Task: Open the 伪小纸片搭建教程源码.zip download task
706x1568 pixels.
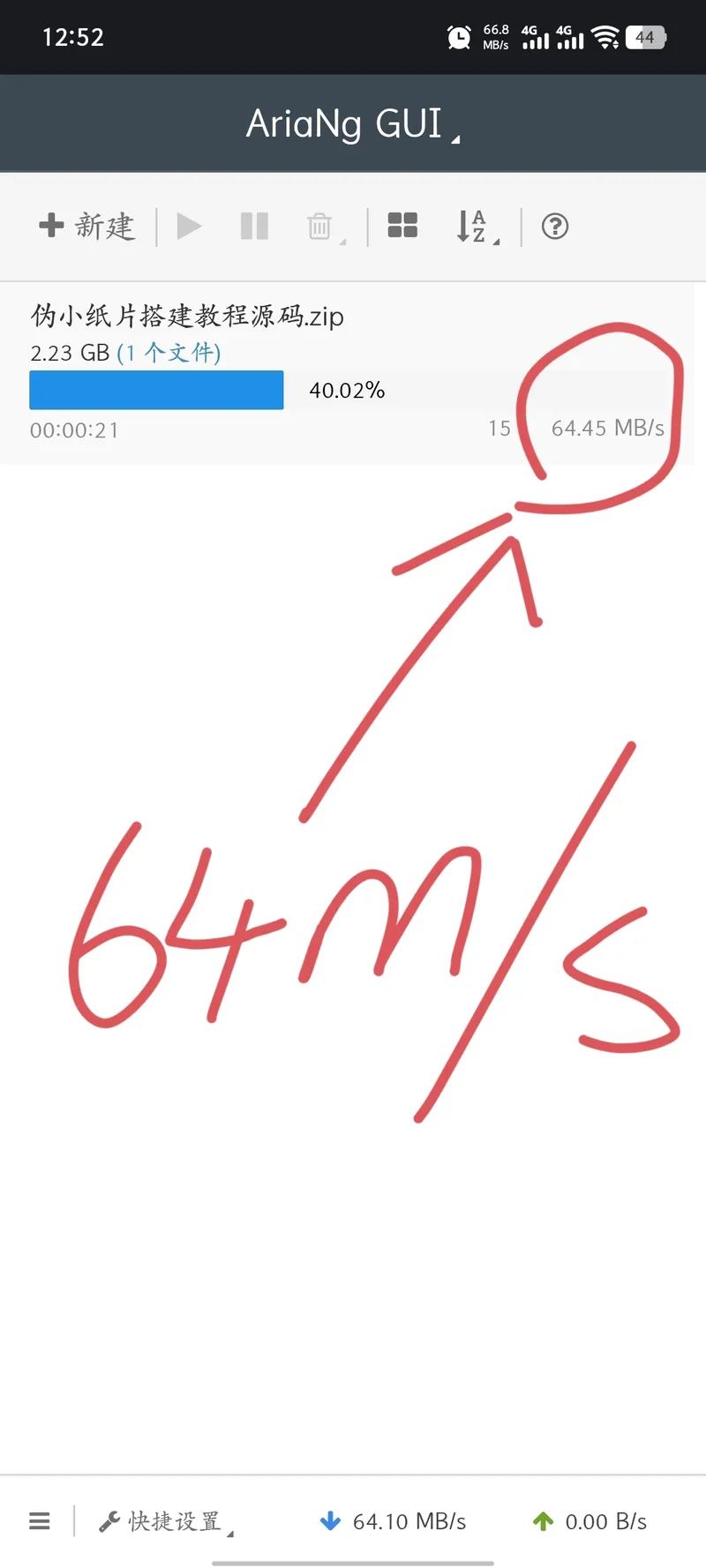Action: coord(187,316)
